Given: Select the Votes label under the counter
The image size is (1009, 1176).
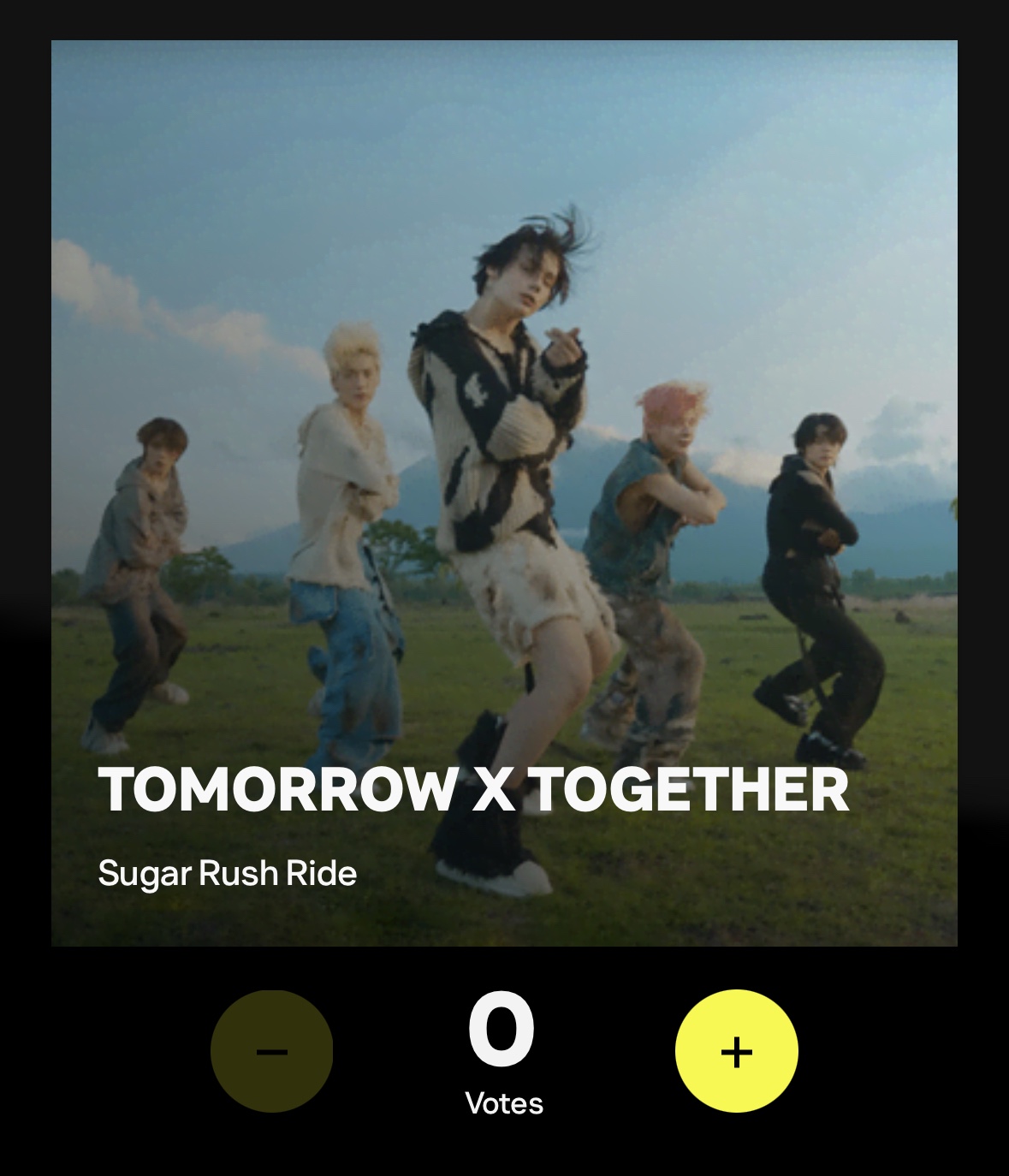Looking at the screenshot, I should (x=503, y=1104).
